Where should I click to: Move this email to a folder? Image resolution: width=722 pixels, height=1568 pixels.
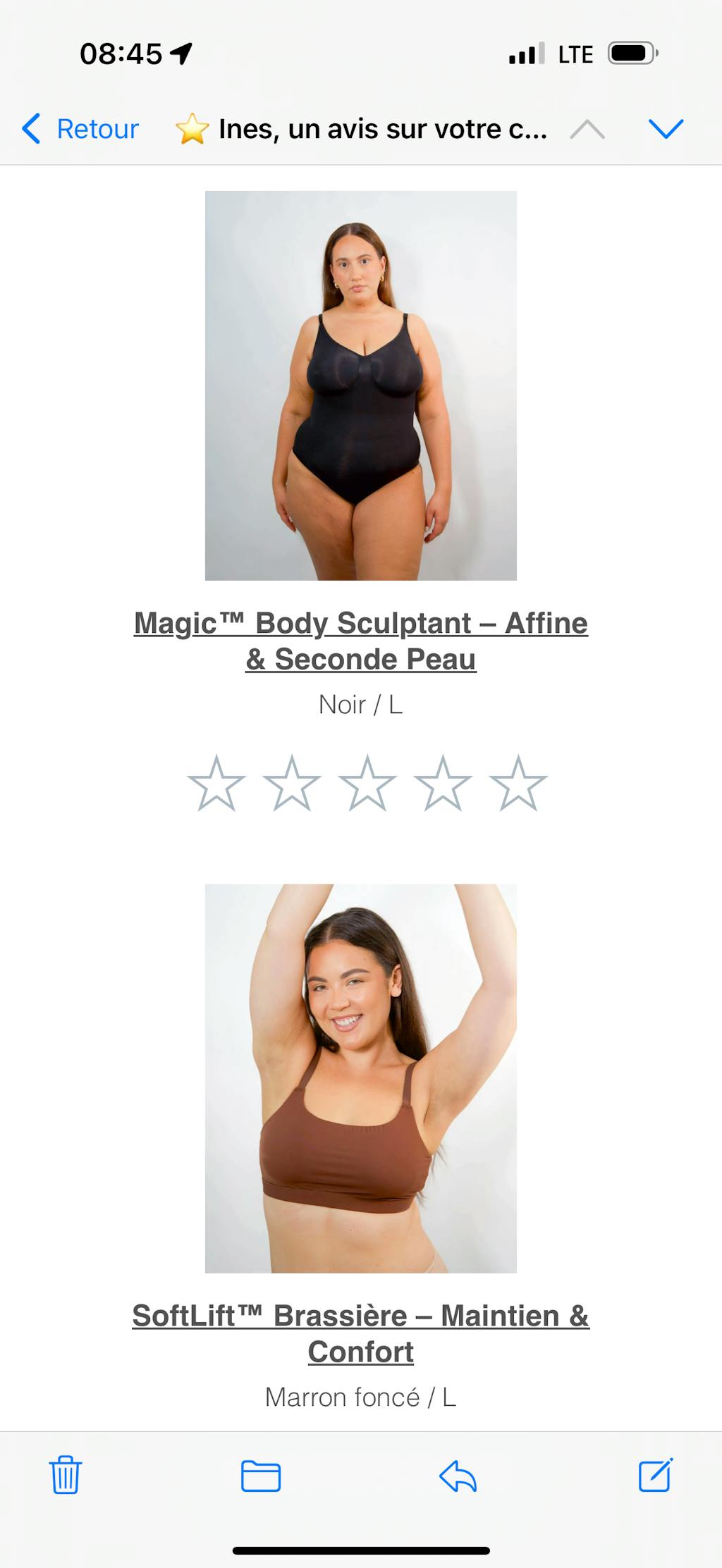261,1475
